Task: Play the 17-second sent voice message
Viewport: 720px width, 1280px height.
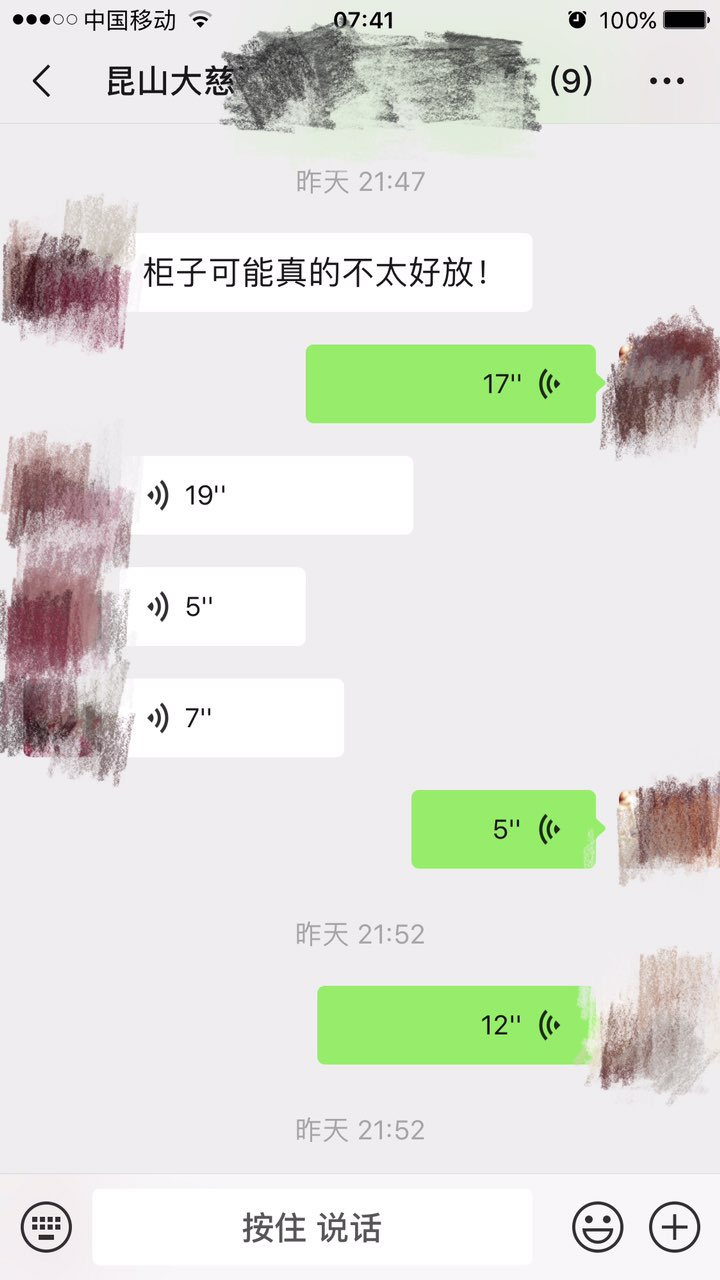Action: [x=450, y=384]
